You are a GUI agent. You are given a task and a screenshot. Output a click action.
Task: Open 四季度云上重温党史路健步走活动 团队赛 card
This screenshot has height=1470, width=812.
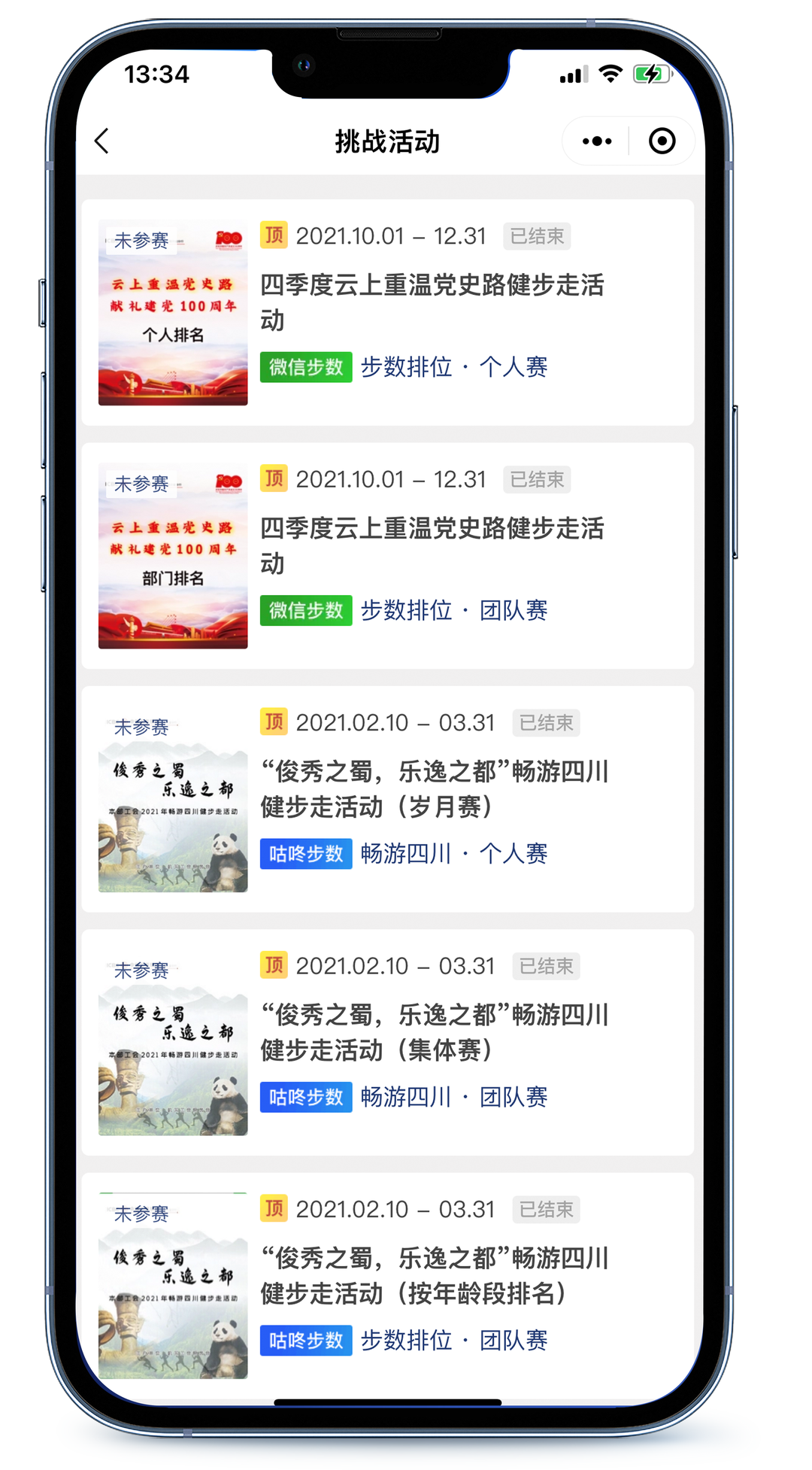point(388,555)
